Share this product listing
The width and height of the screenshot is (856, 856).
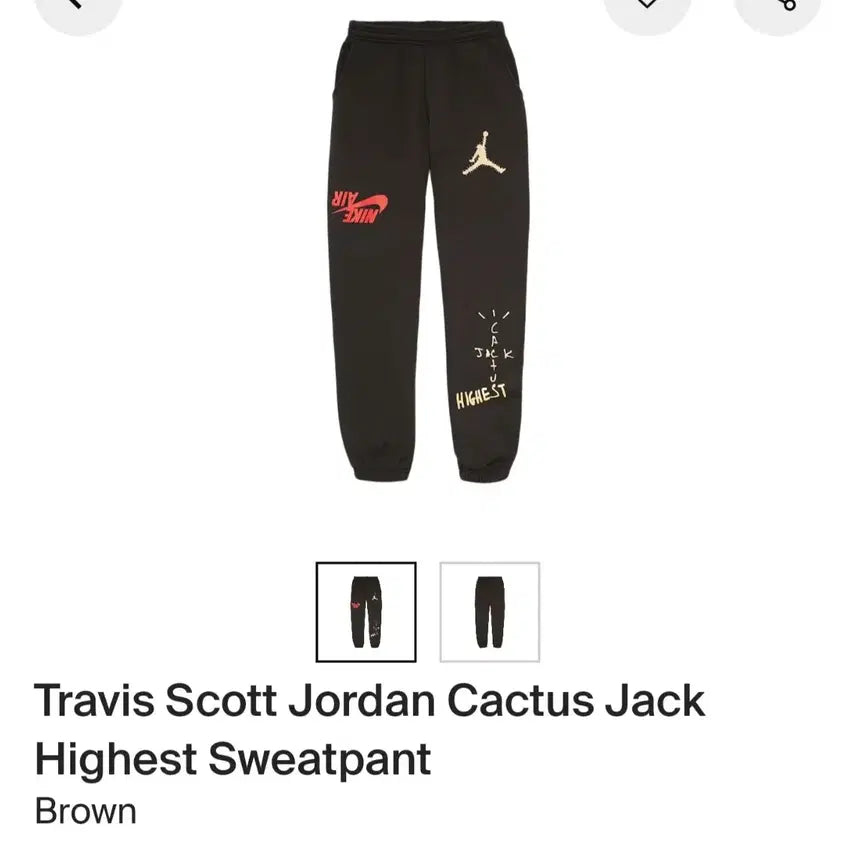pyautogui.click(x=777, y=6)
